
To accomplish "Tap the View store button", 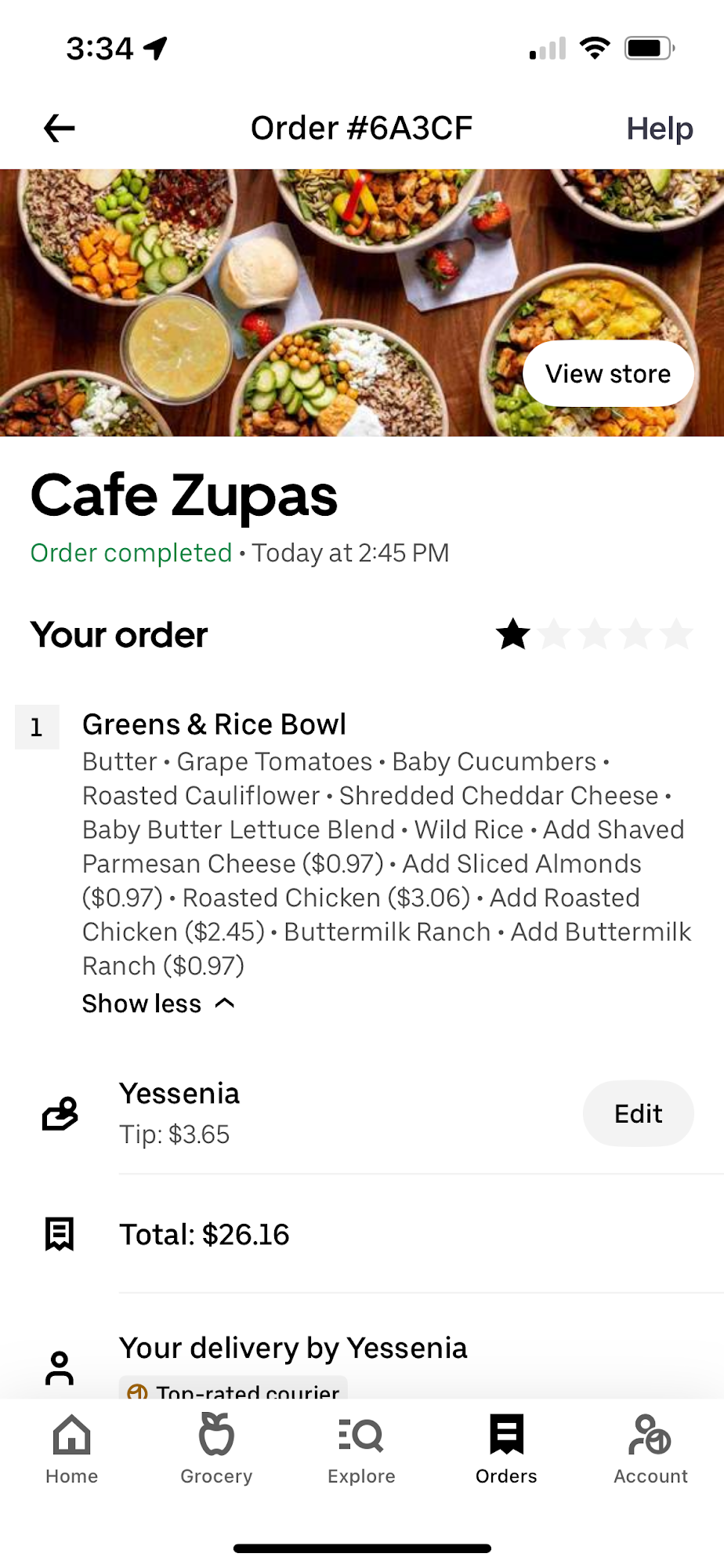I will (x=608, y=374).
